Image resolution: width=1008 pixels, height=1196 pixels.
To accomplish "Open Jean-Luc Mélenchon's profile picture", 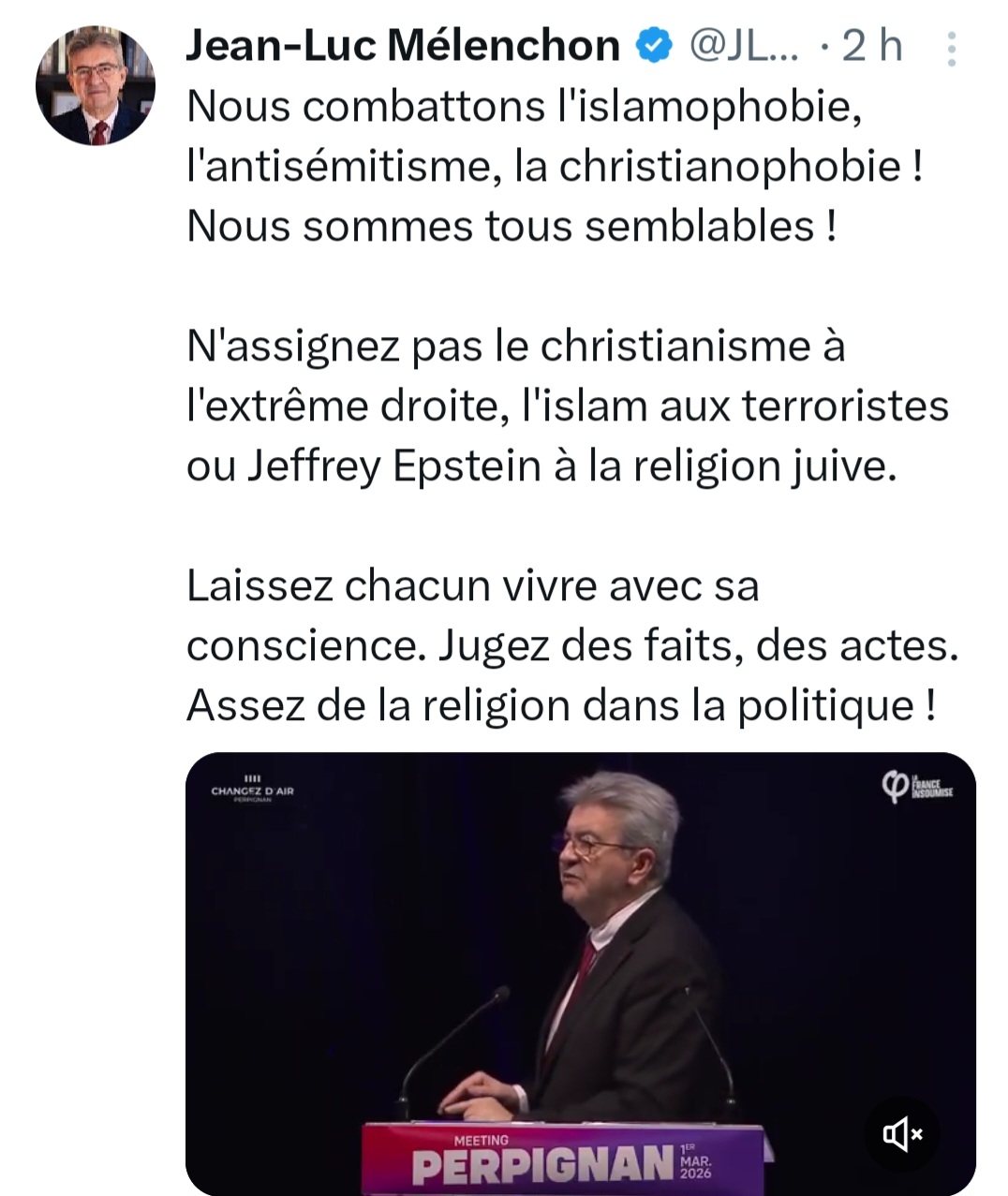I will tap(95, 86).
